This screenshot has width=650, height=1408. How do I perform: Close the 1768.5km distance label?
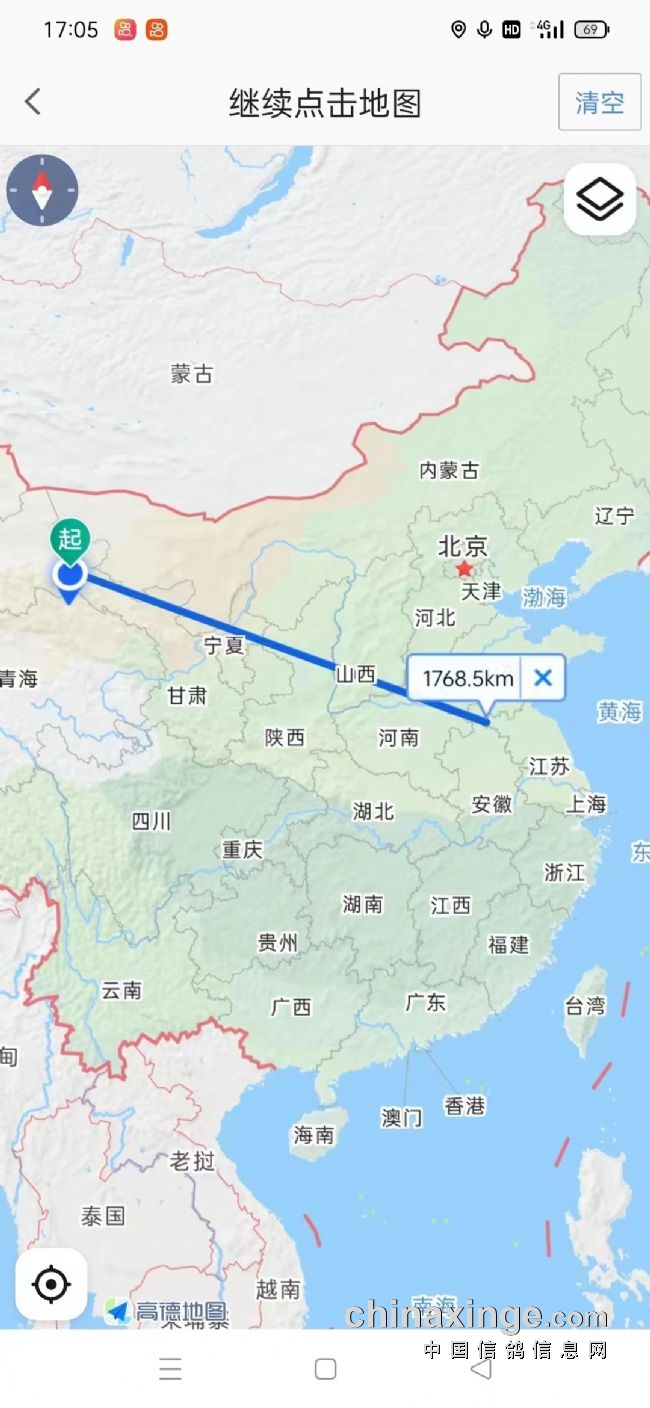(x=543, y=678)
